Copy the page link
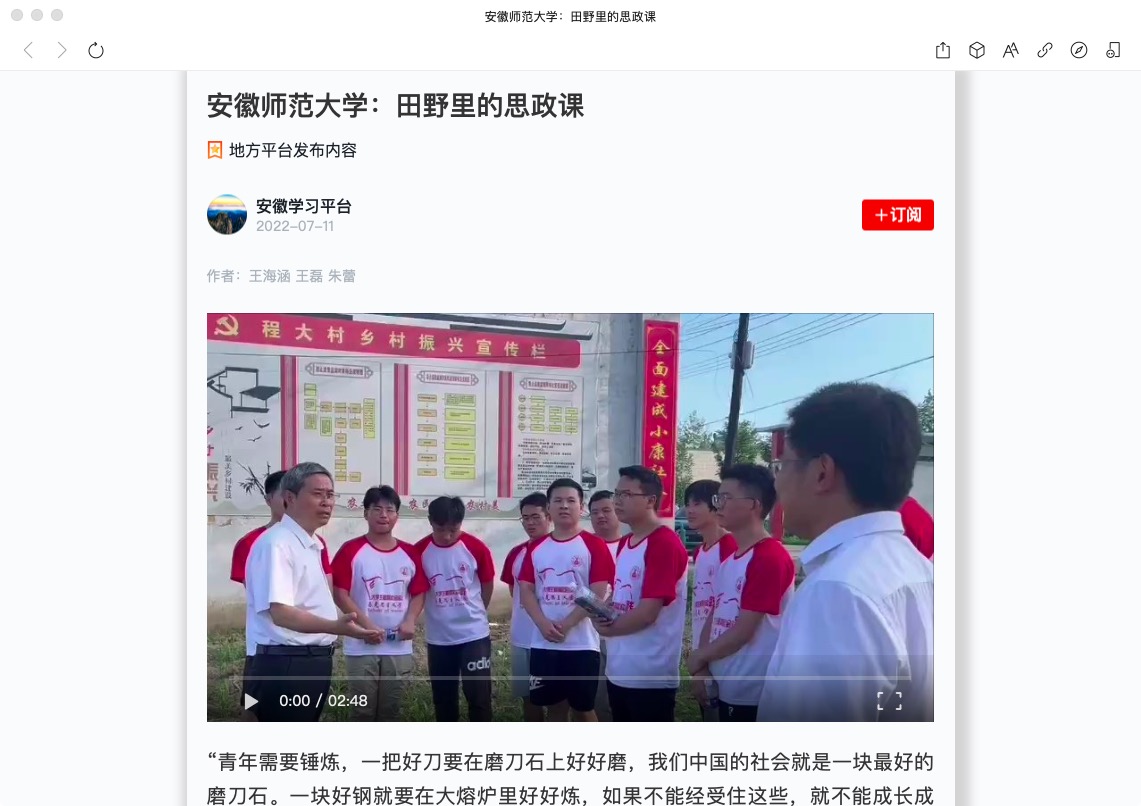Viewport: 1141px width, 806px height. click(1045, 50)
